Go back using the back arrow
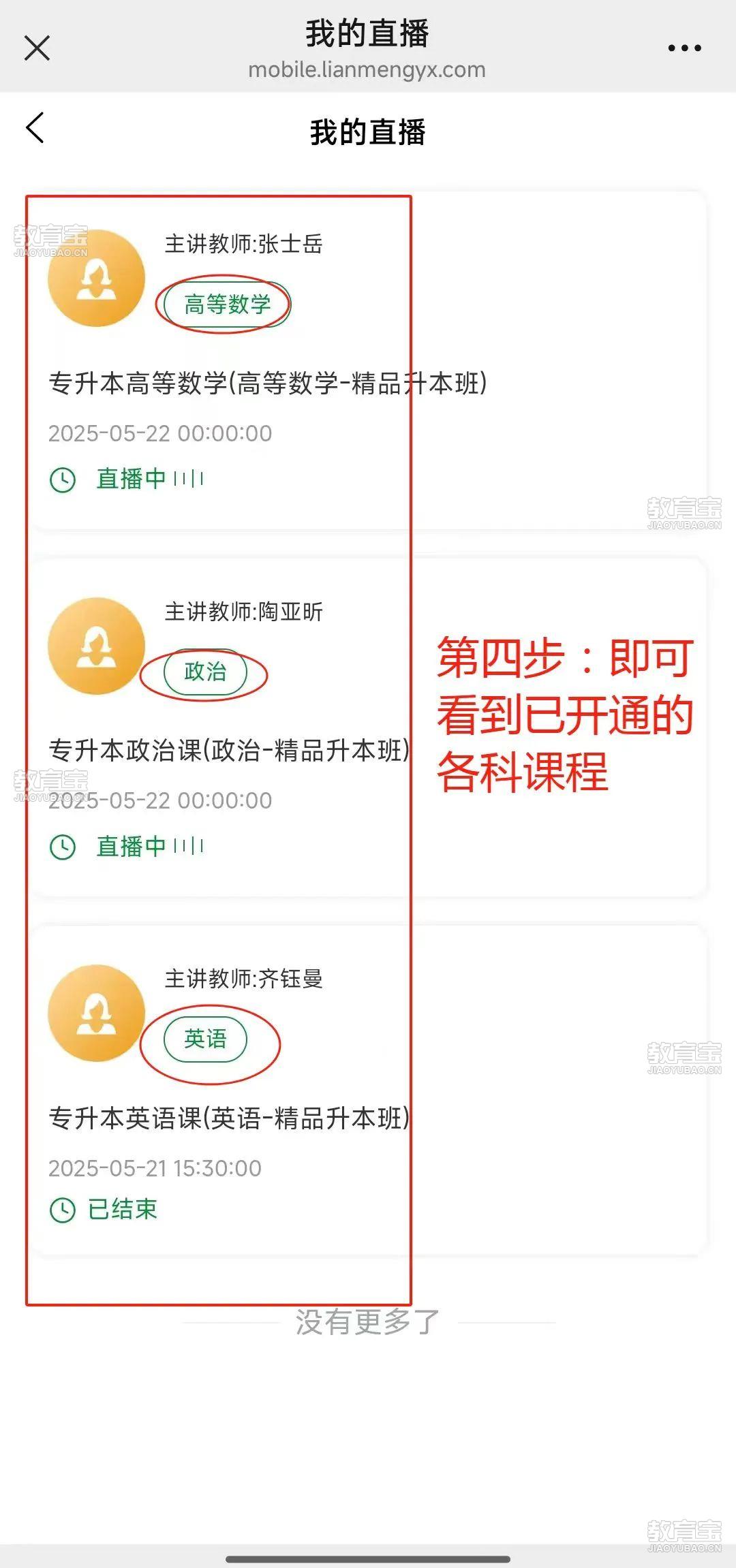736x1568 pixels. tap(35, 128)
